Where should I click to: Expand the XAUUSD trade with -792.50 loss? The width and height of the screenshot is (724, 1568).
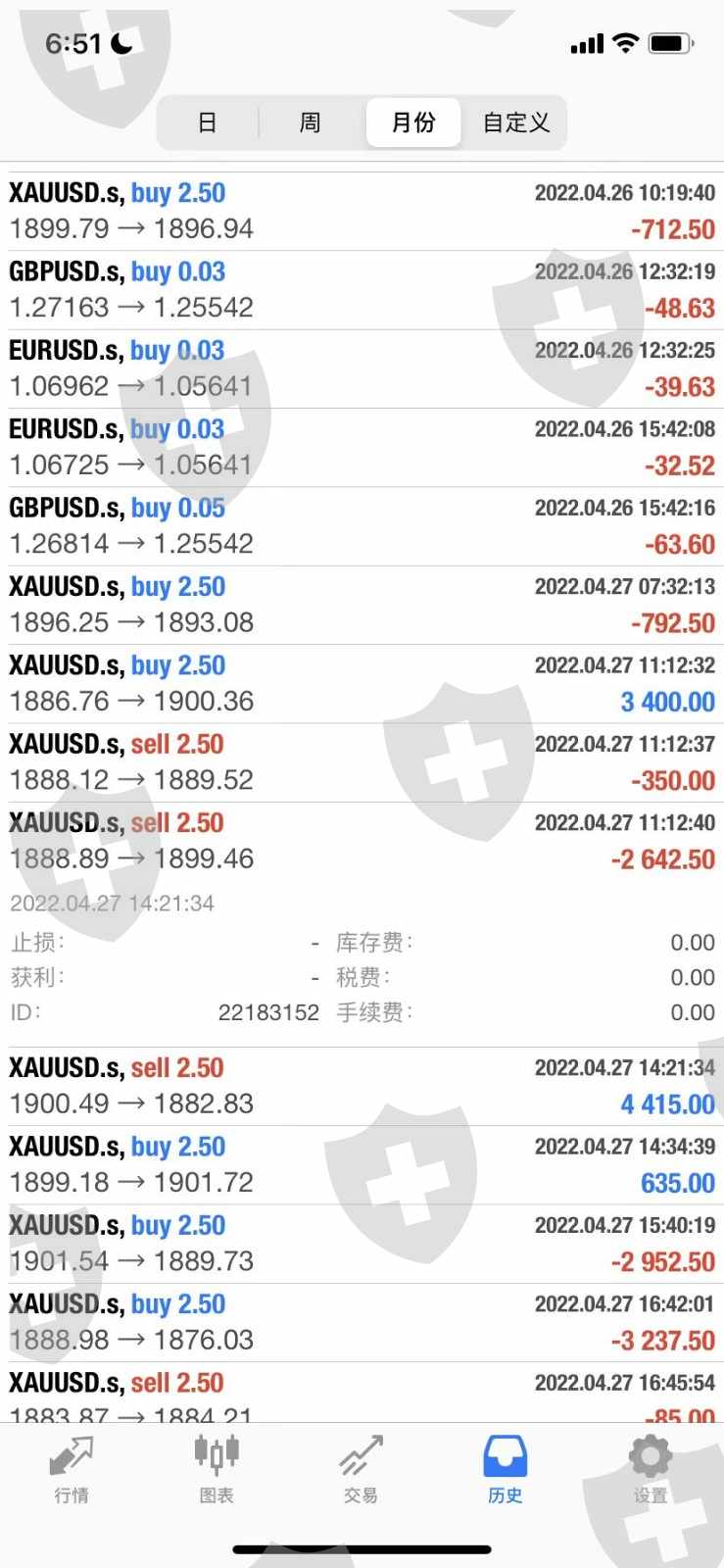(x=362, y=605)
